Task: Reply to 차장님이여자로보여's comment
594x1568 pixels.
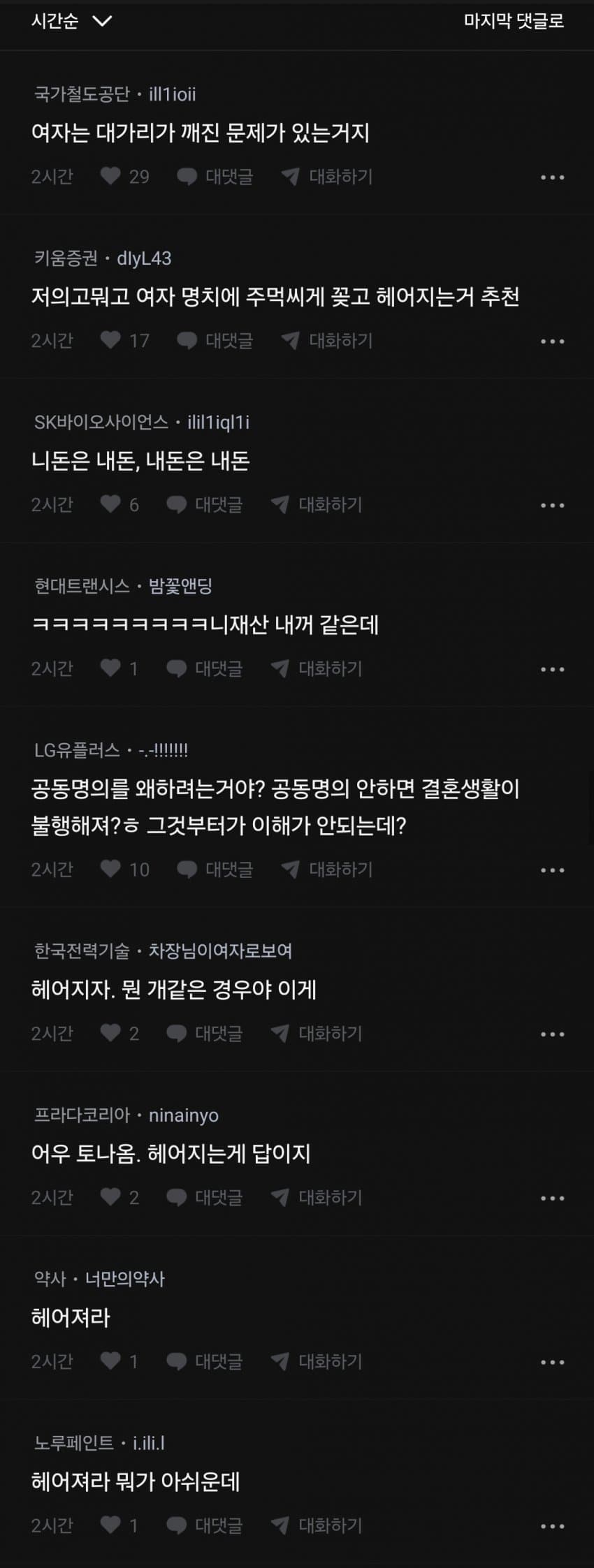Action: click(x=205, y=1034)
